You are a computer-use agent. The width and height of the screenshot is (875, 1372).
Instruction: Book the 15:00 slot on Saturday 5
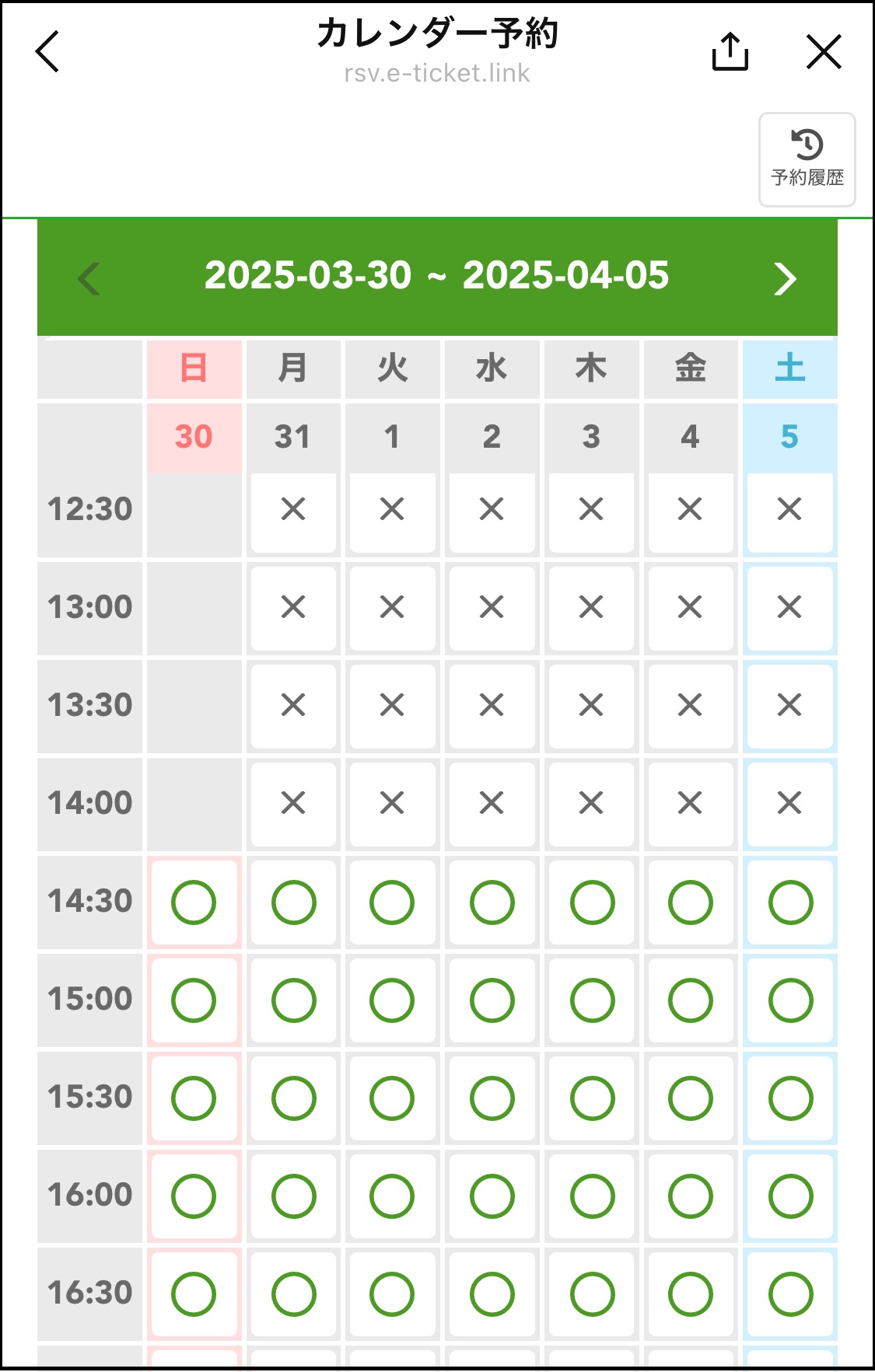pyautogui.click(x=790, y=1000)
